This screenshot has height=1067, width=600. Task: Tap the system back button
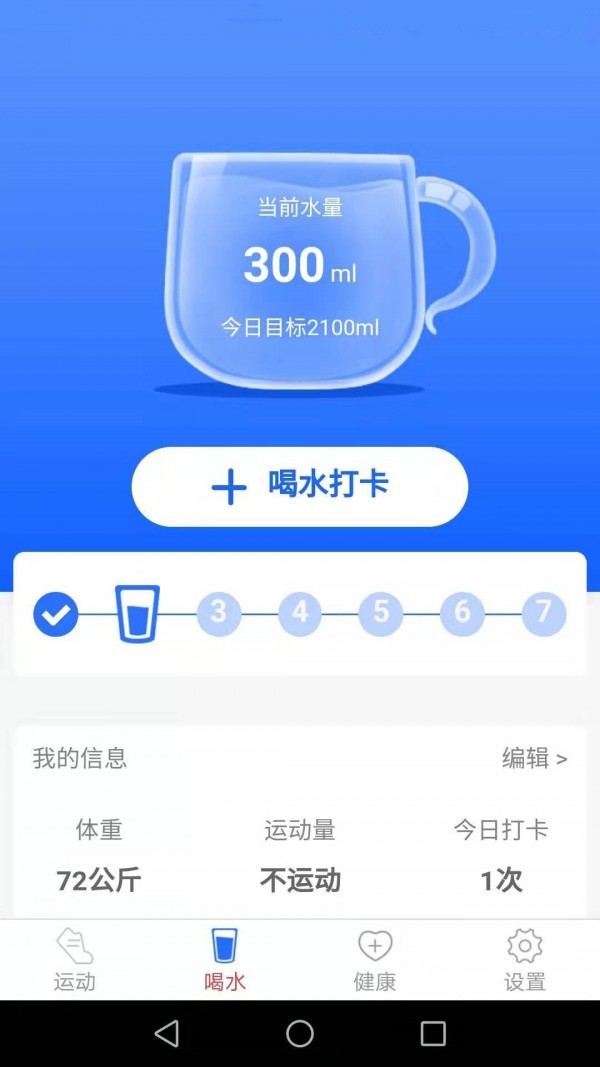coord(167,1033)
